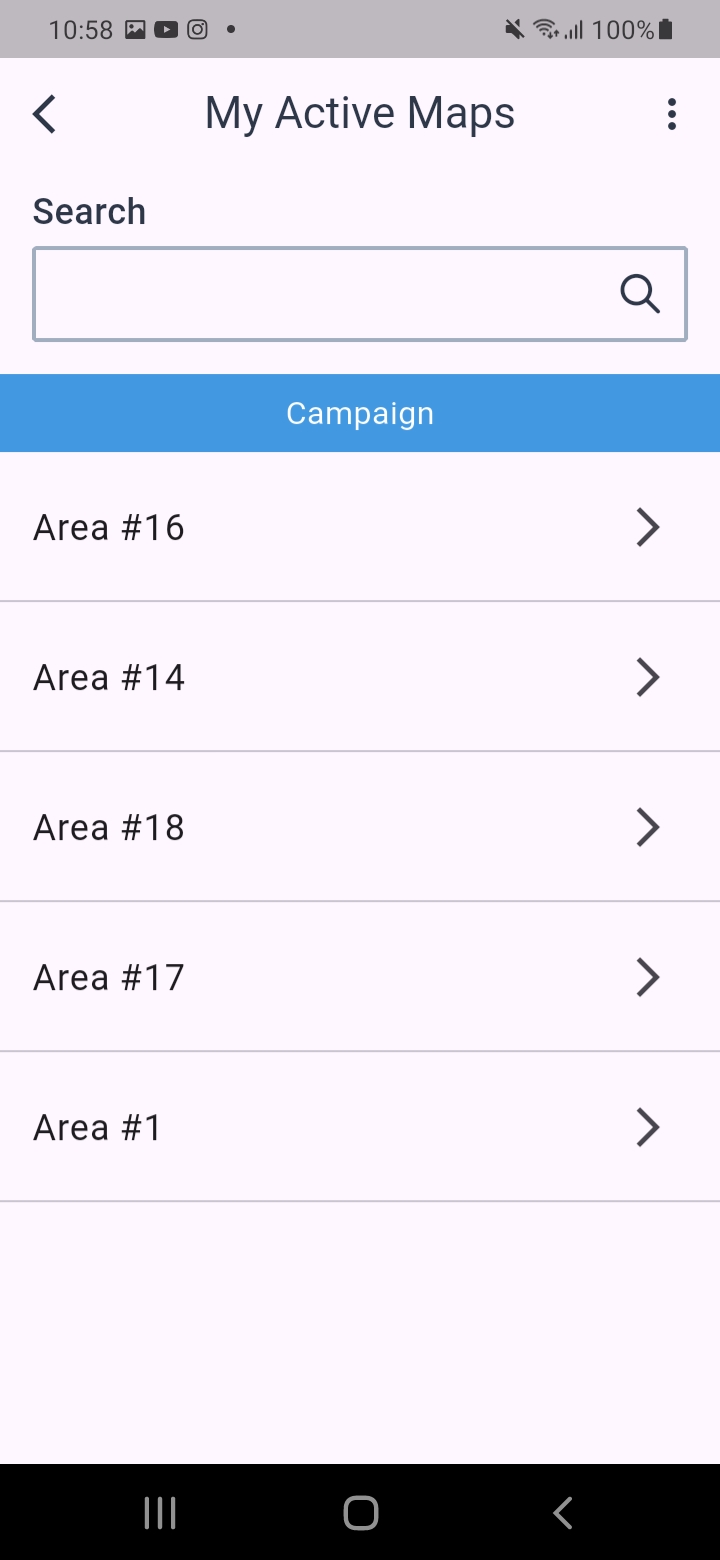Open Area #17 map

point(360,977)
